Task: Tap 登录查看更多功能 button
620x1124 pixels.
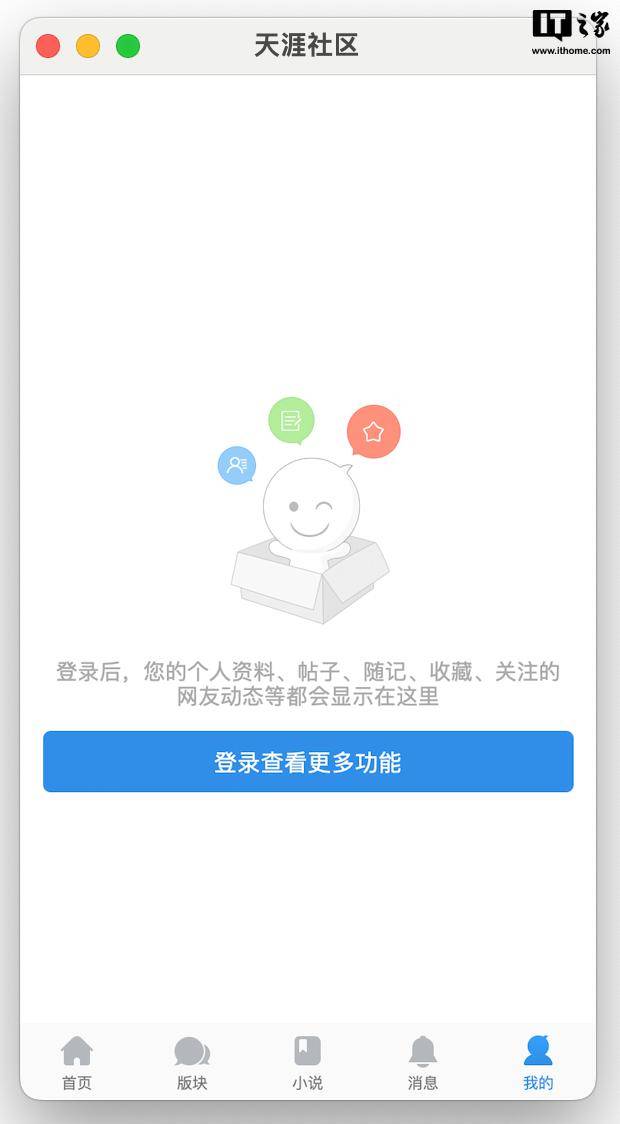Action: (308, 762)
